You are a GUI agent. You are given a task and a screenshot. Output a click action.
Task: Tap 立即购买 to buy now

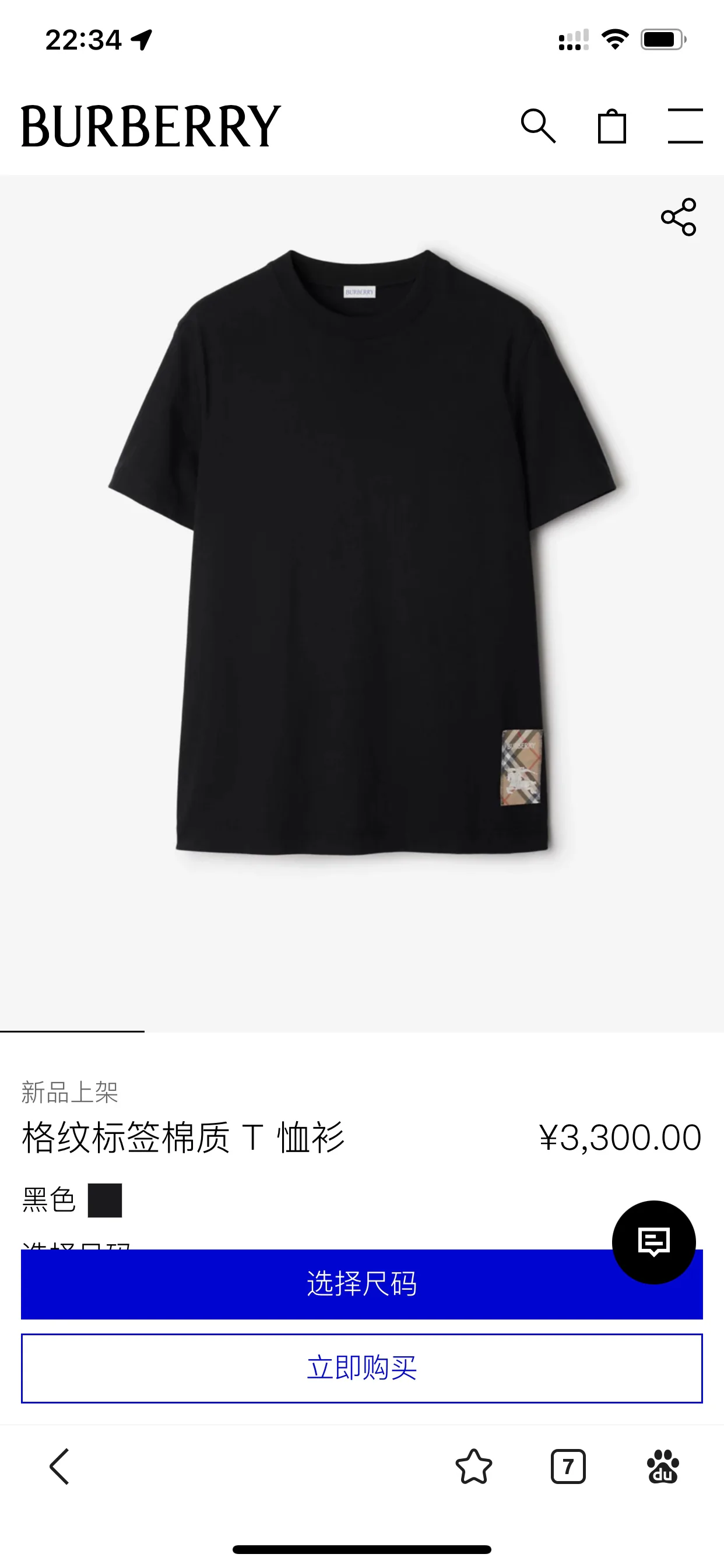point(362,1368)
